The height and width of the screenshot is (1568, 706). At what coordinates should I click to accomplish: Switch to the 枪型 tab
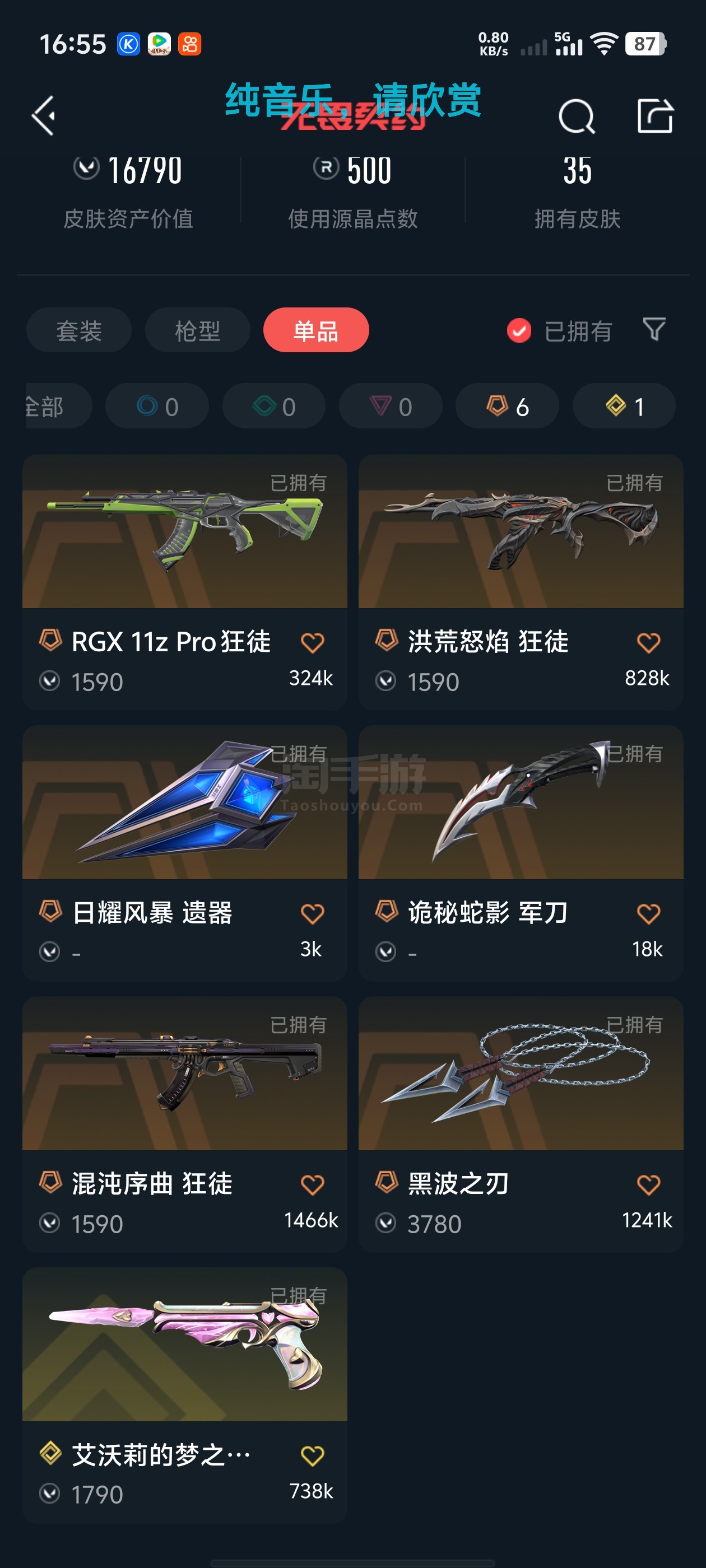click(197, 330)
